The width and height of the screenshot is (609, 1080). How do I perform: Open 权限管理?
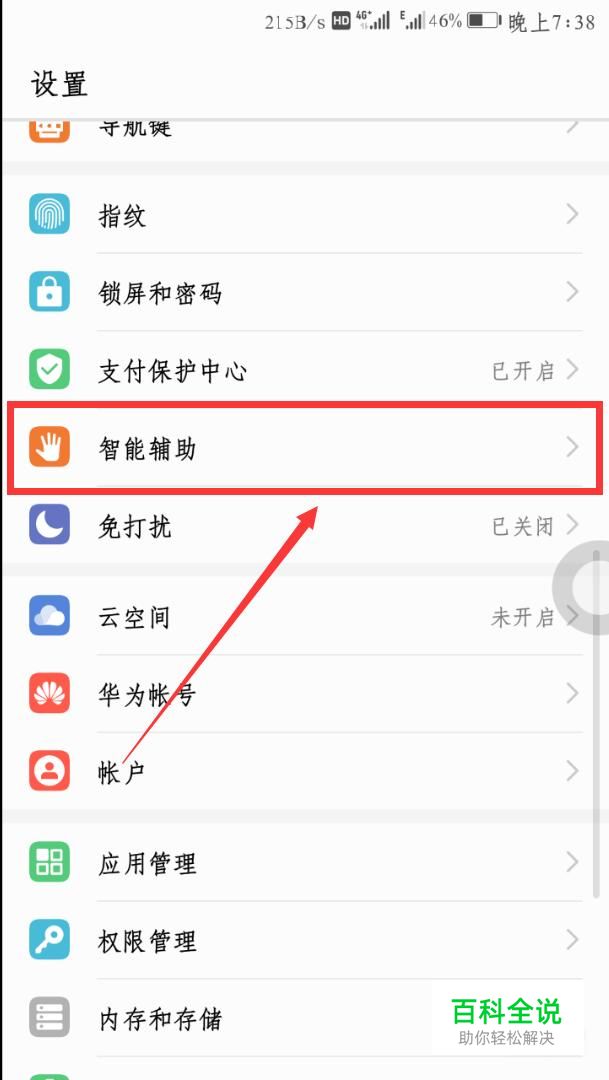click(x=300, y=940)
